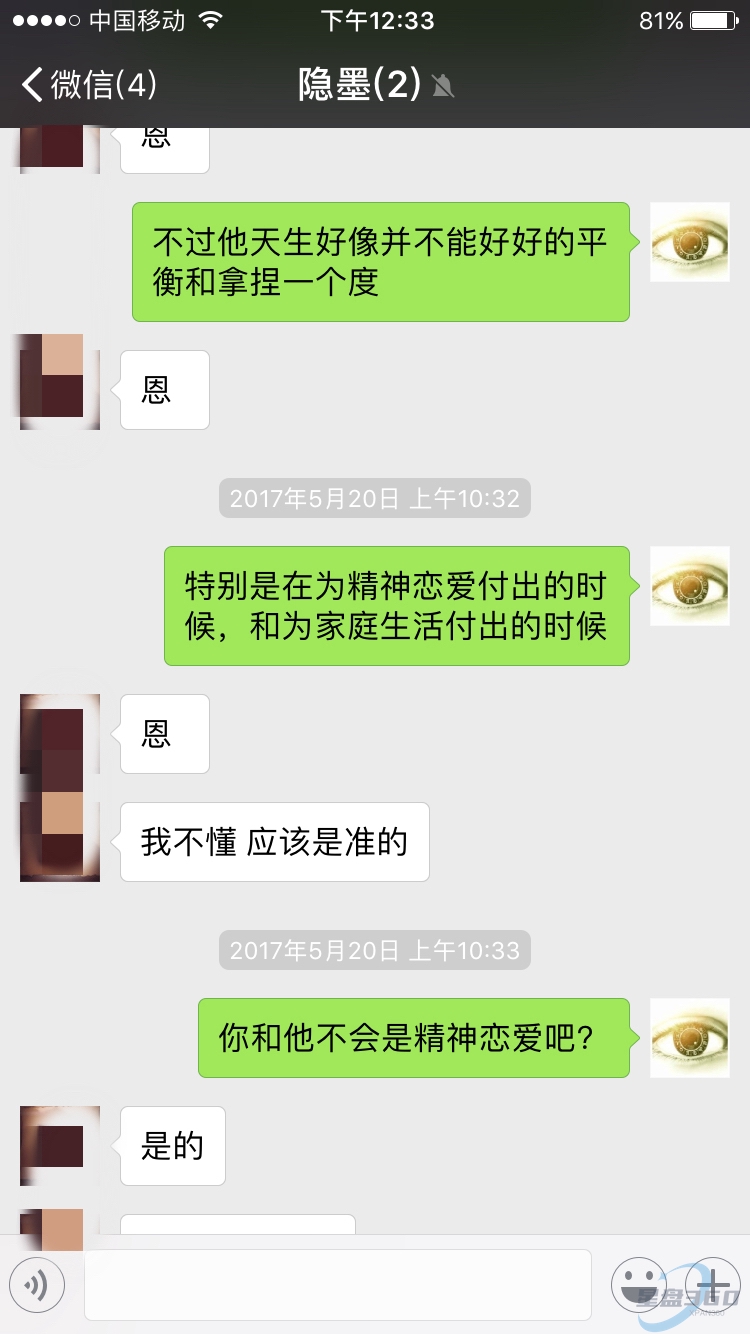This screenshot has width=750, height=1334.
Task: Tap the contact avatar next to 是的
Action: coord(60,1145)
